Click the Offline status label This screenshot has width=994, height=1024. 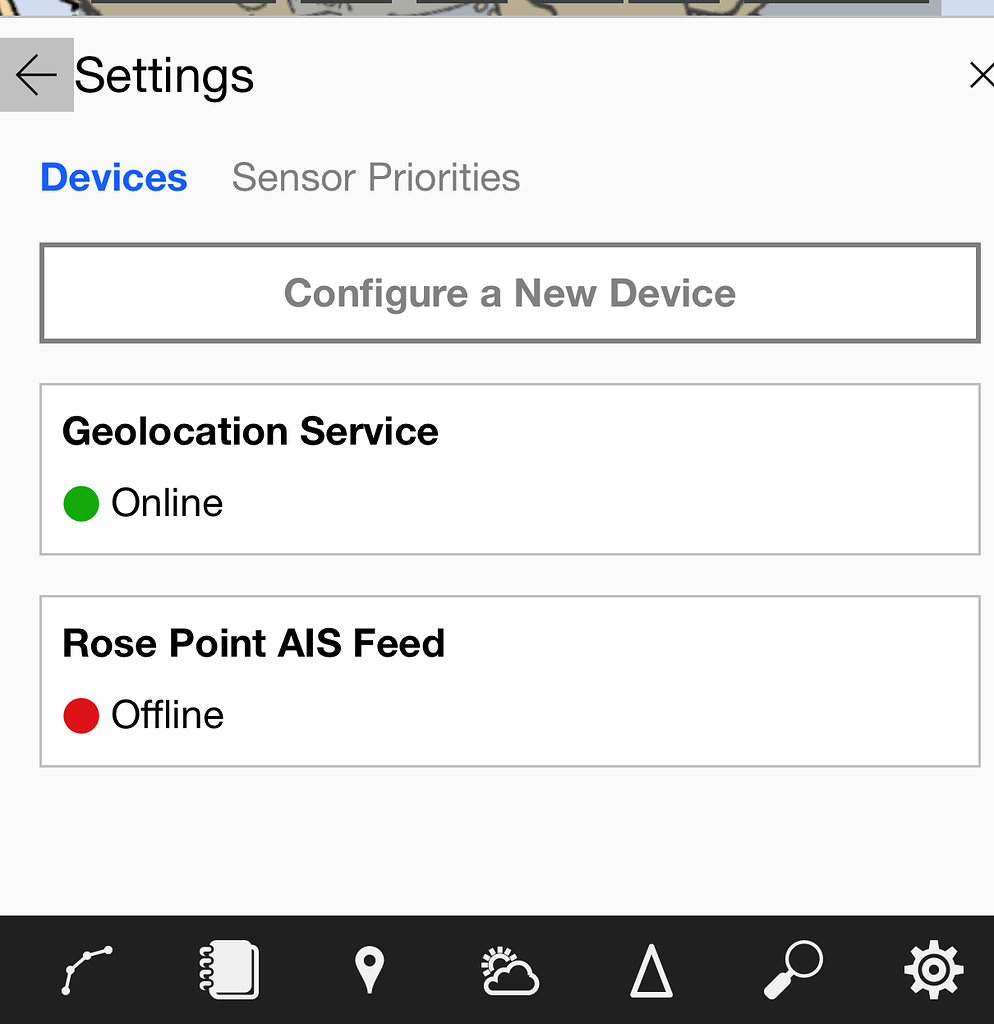coord(167,715)
